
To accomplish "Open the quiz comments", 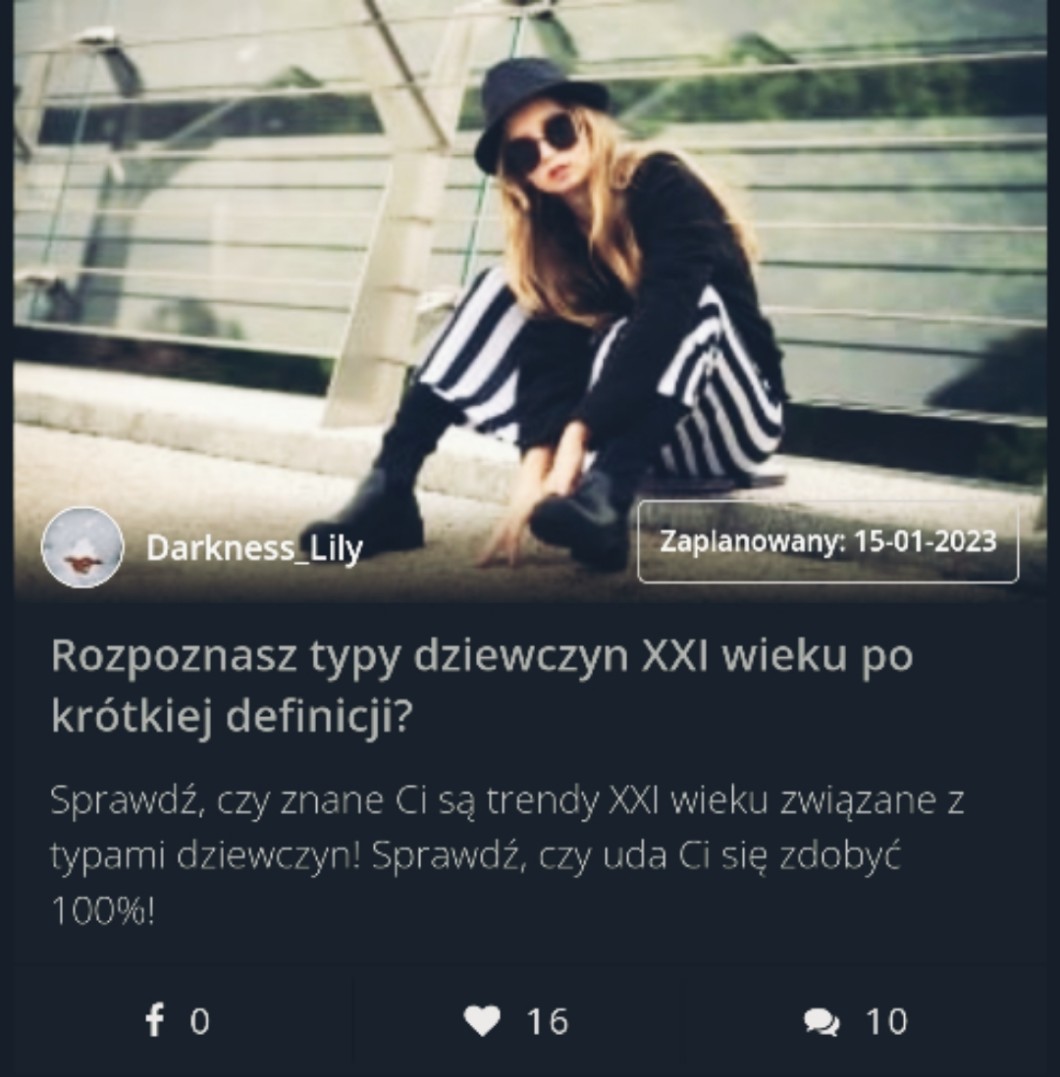I will pyautogui.click(x=855, y=1021).
